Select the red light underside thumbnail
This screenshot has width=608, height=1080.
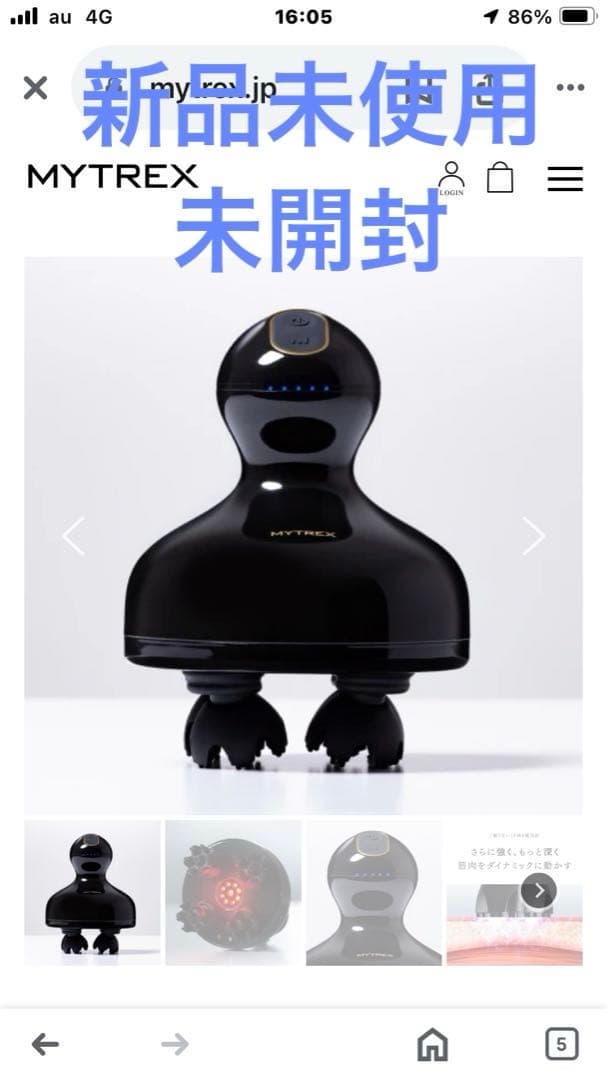tap(233, 893)
